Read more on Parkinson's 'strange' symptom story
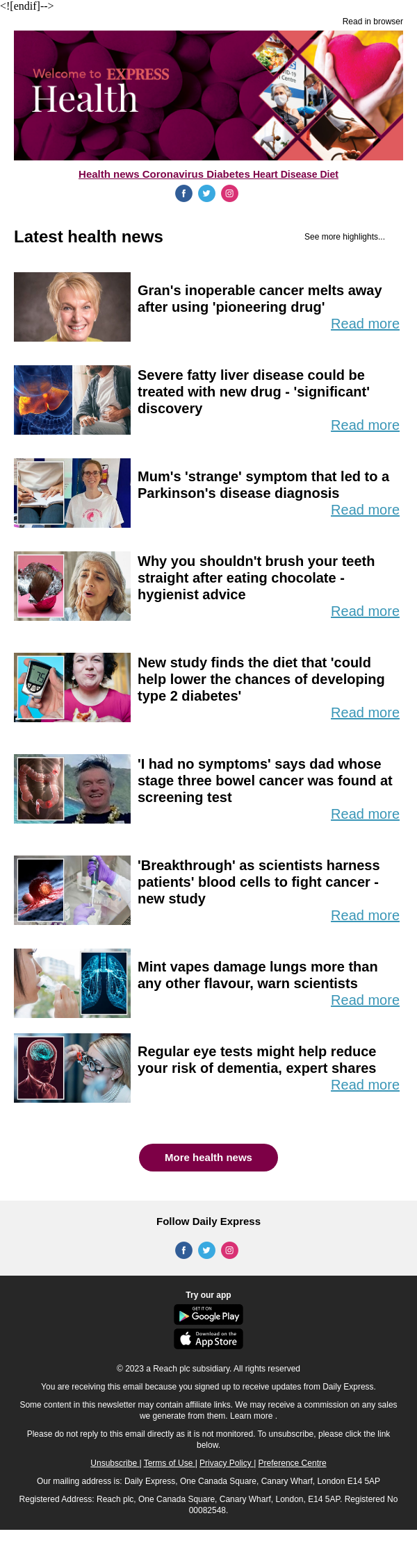417x1568 pixels. coord(365,510)
